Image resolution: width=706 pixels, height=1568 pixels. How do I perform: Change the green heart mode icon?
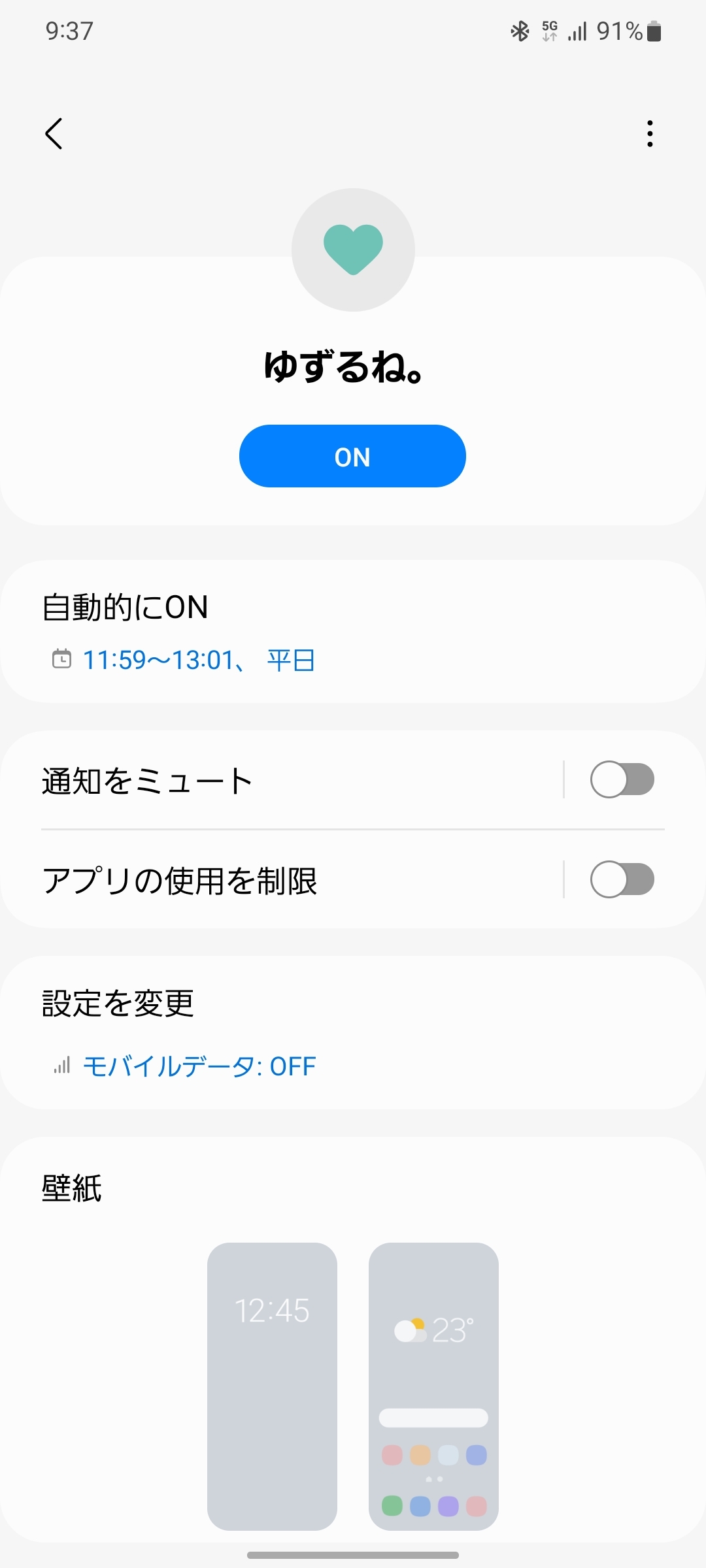(353, 250)
